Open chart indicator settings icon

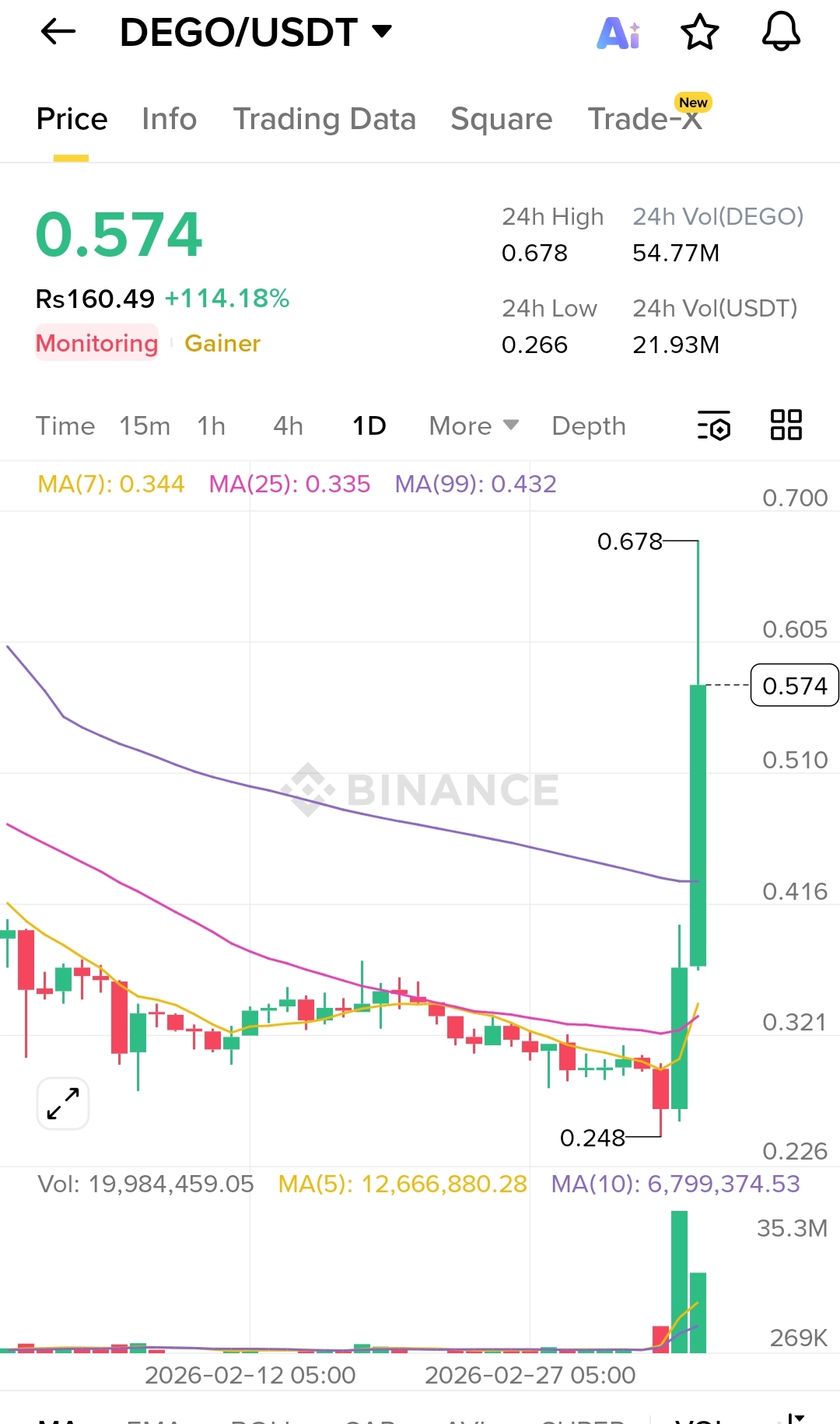point(713,425)
